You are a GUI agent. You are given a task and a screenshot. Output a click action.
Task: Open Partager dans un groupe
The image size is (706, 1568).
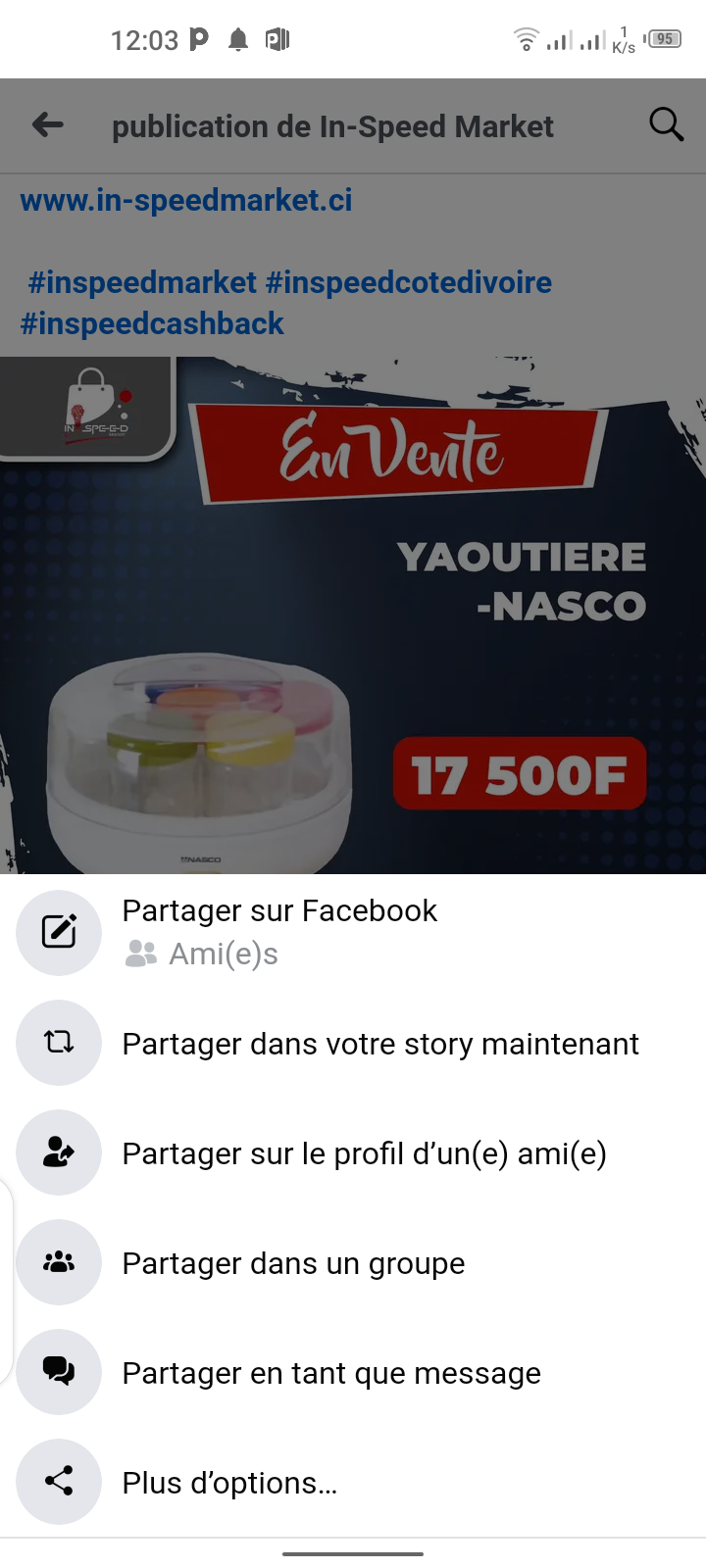(x=293, y=1263)
